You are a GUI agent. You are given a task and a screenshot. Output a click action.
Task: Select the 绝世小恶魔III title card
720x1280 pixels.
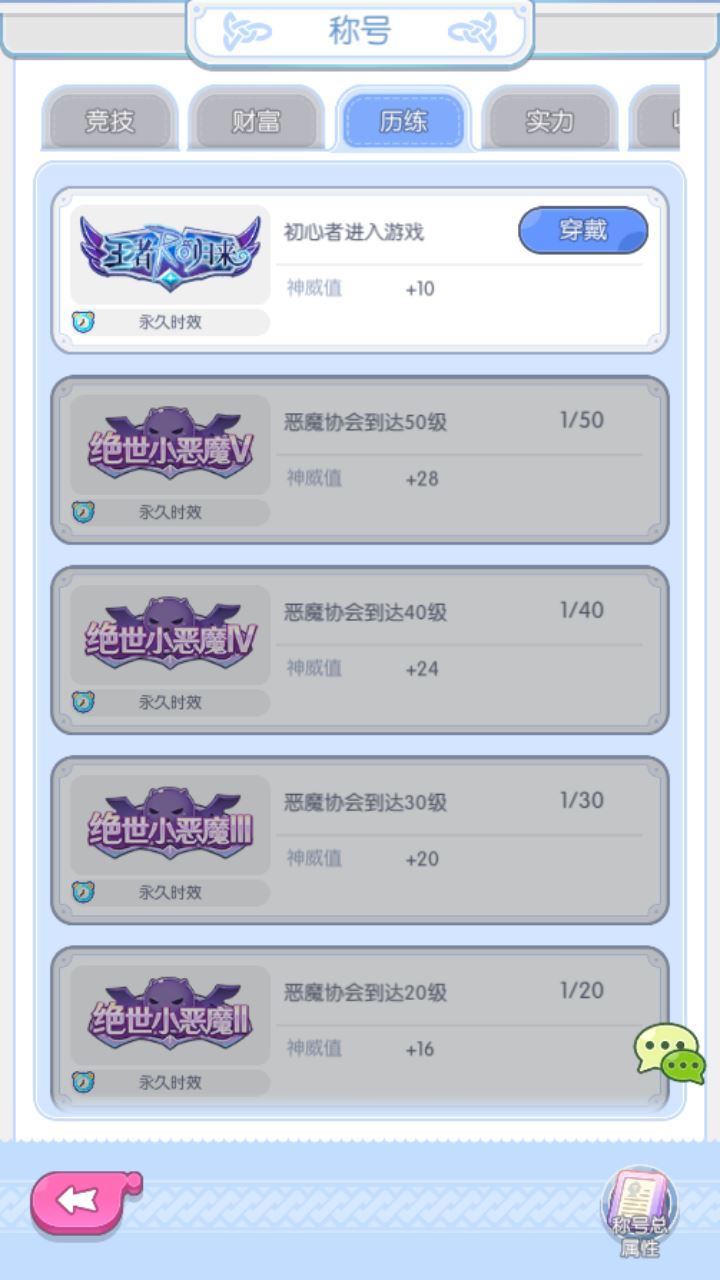pos(360,840)
